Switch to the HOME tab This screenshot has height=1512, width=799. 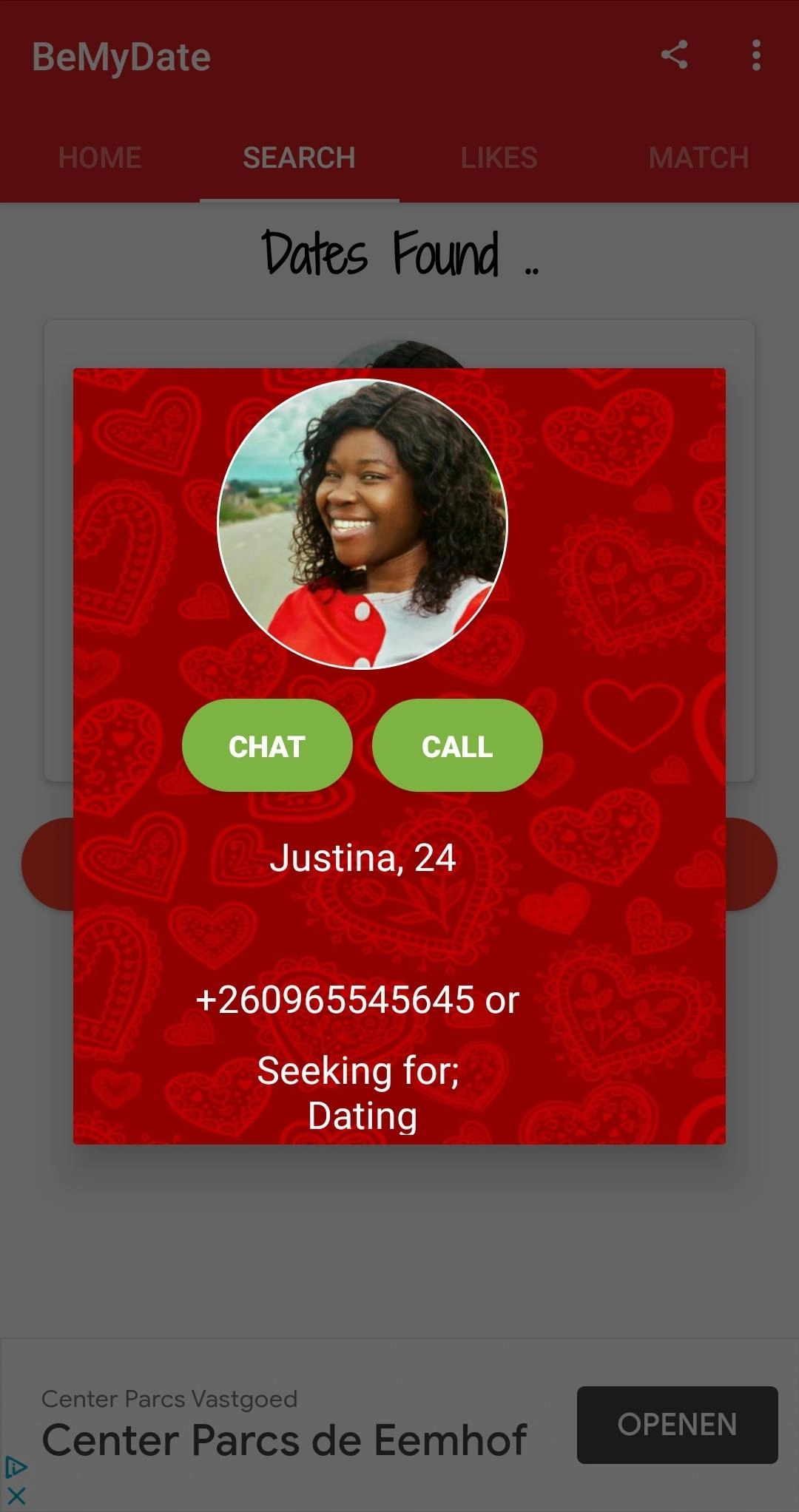(100, 157)
